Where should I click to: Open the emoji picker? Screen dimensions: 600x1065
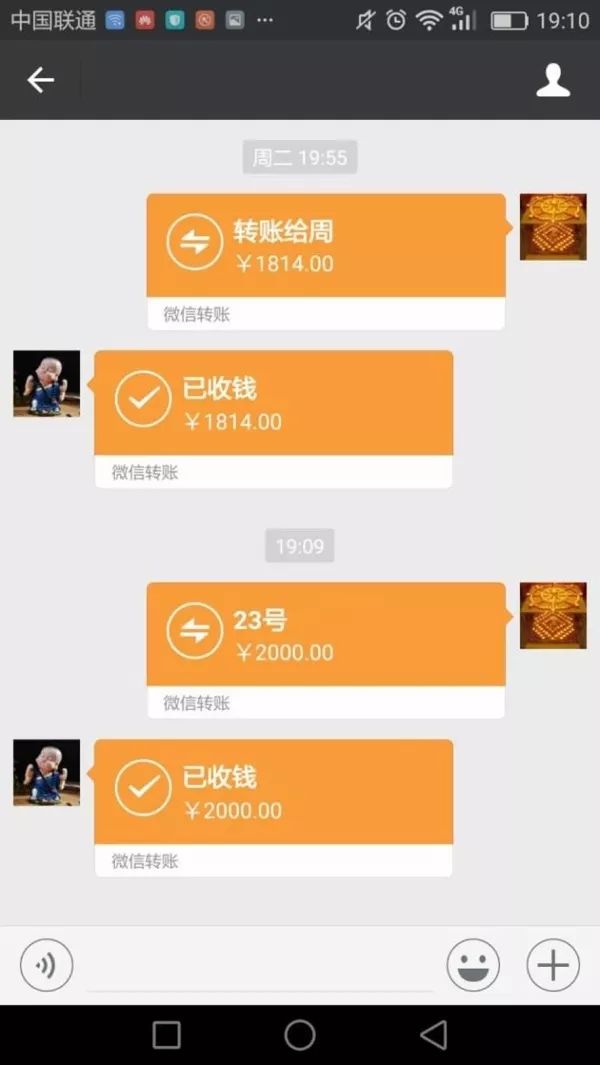[473, 966]
